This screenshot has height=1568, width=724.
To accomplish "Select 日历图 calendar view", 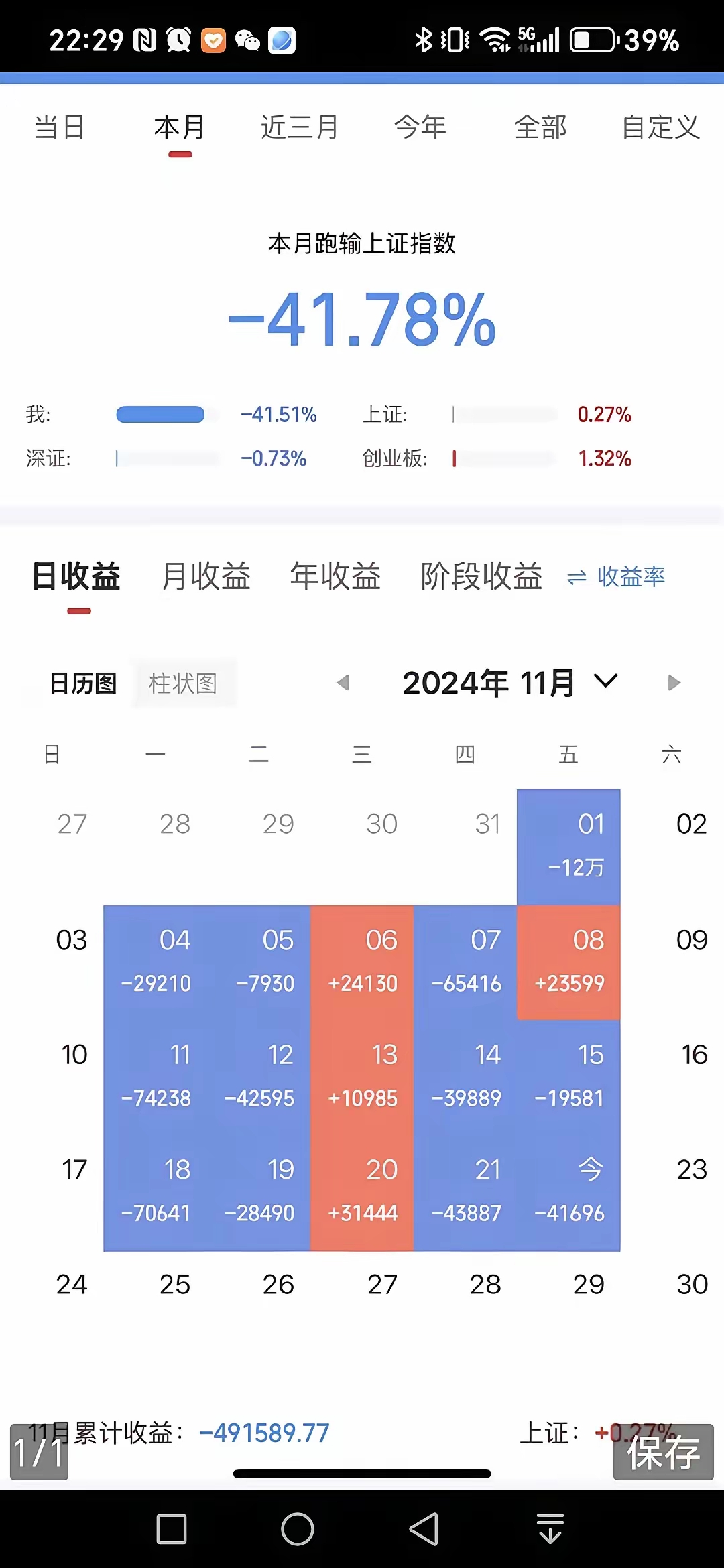I will point(83,683).
